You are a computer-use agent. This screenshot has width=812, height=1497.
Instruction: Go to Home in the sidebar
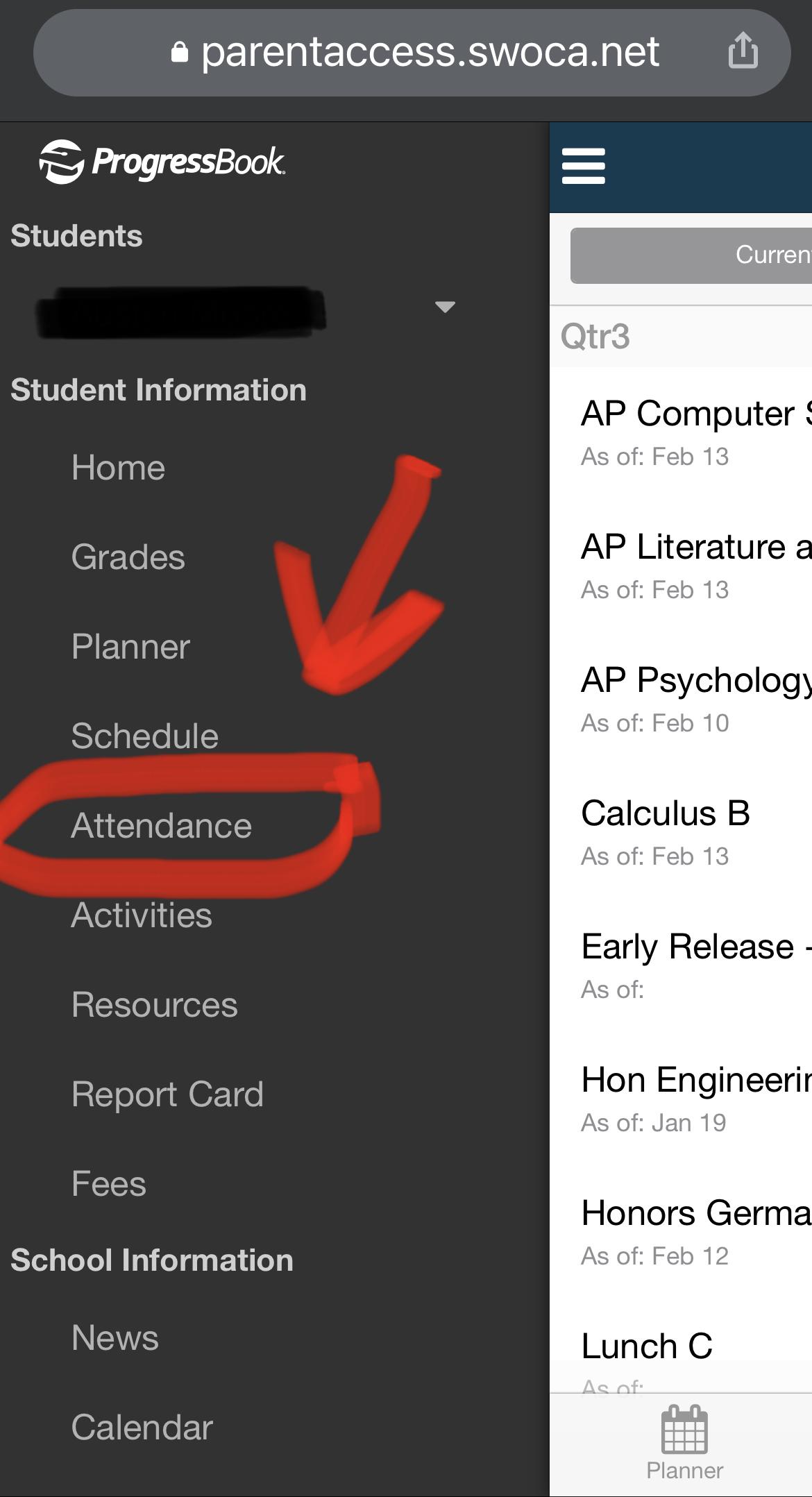tap(118, 468)
